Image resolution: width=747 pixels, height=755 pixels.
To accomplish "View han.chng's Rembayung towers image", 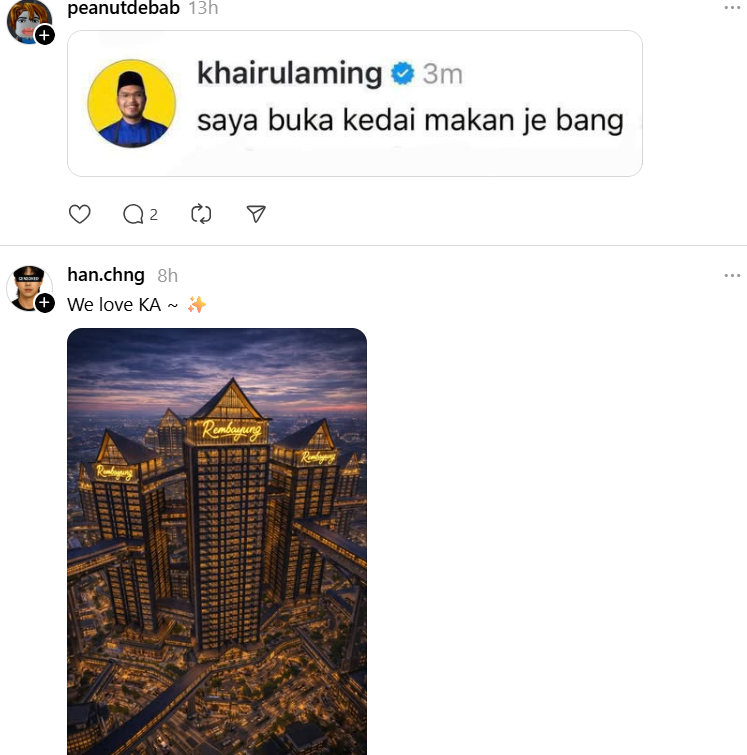I will click(217, 540).
